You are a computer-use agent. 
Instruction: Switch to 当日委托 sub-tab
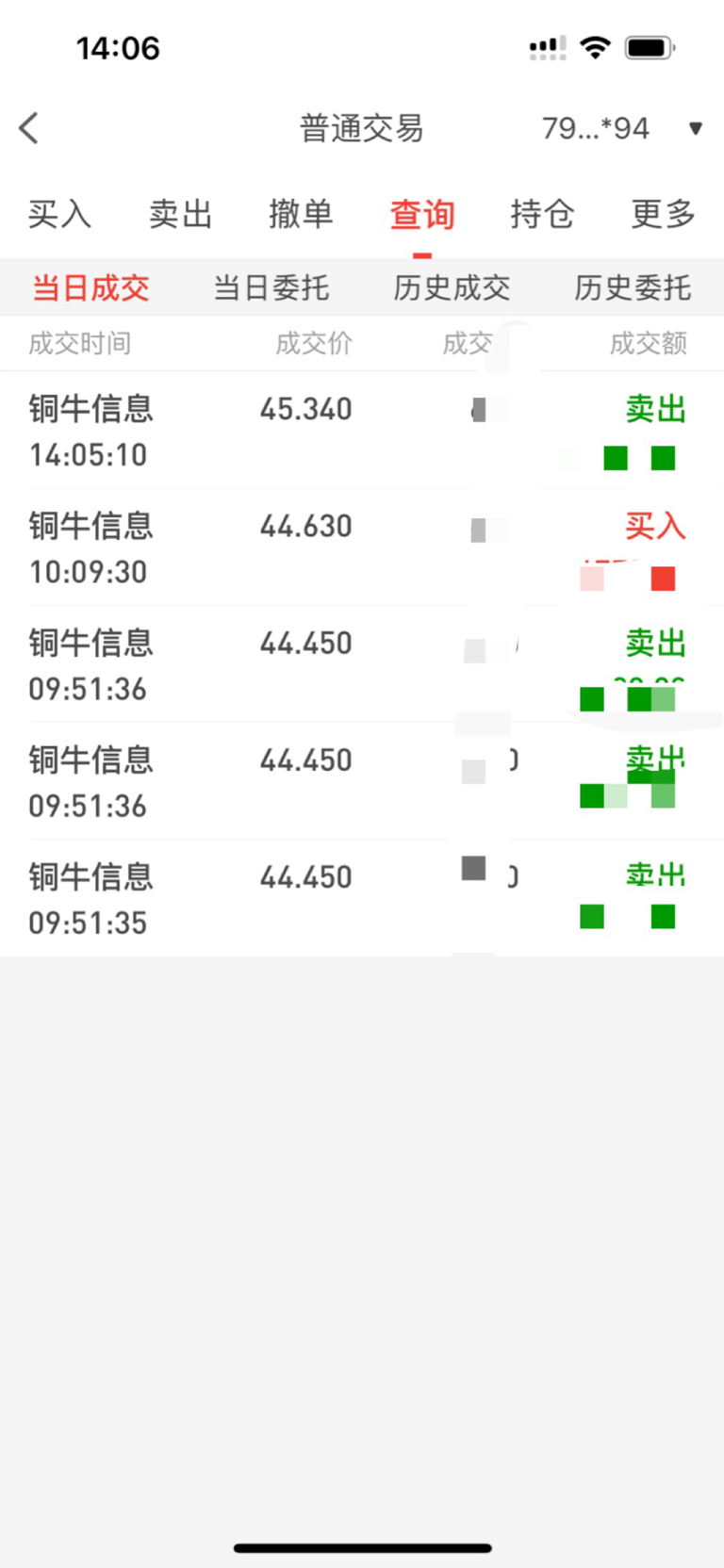tap(271, 287)
